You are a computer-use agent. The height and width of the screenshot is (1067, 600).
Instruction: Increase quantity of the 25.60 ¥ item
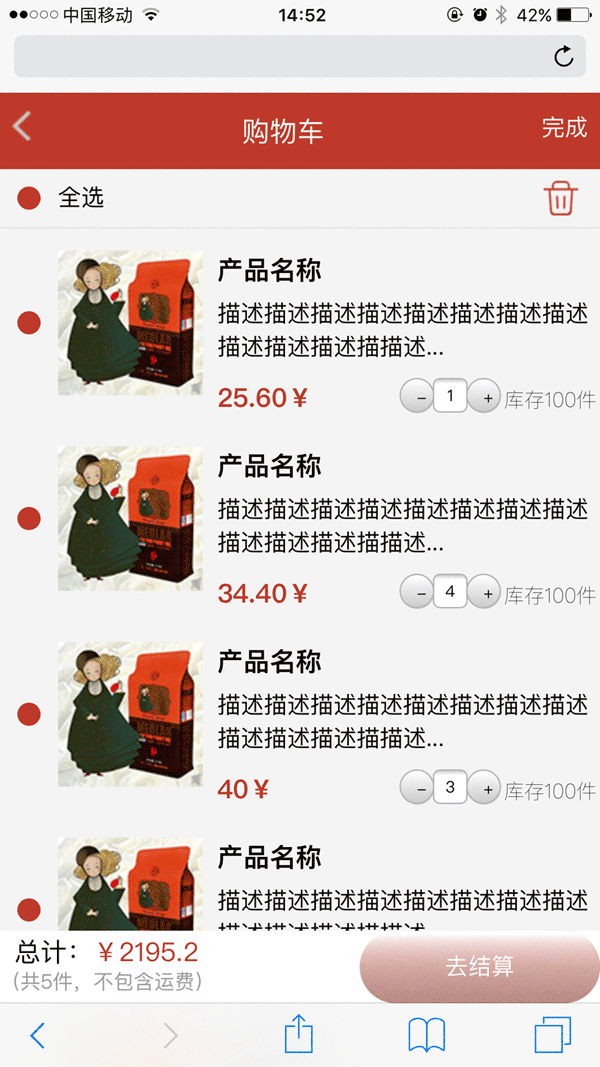point(486,398)
